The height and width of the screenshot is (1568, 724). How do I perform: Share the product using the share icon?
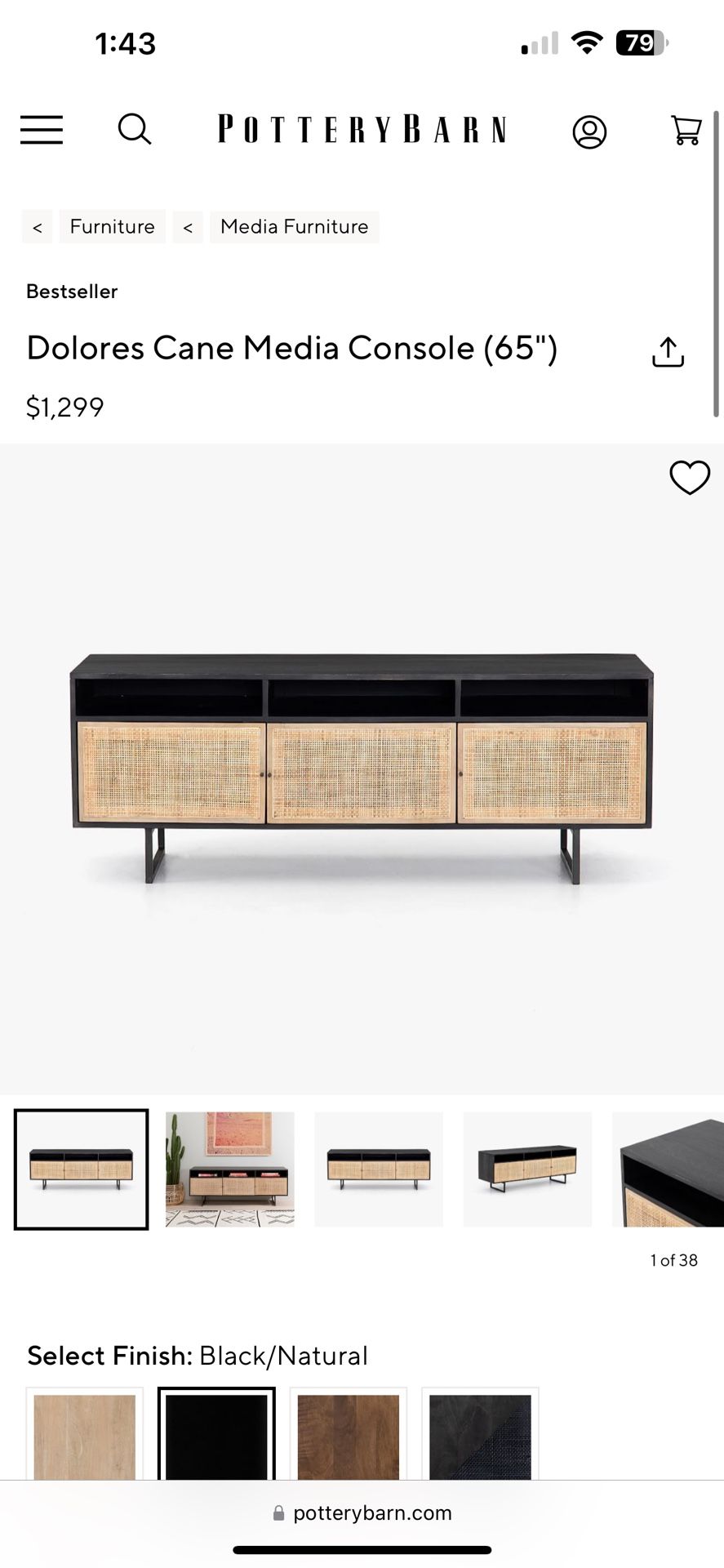click(668, 350)
